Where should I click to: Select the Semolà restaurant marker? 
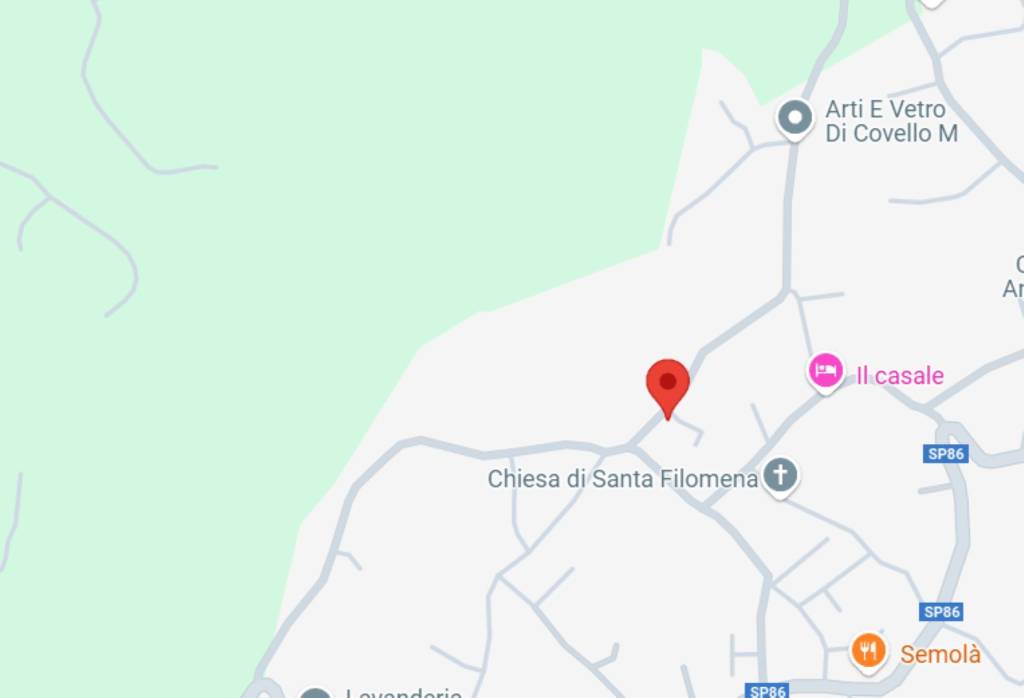(x=868, y=651)
